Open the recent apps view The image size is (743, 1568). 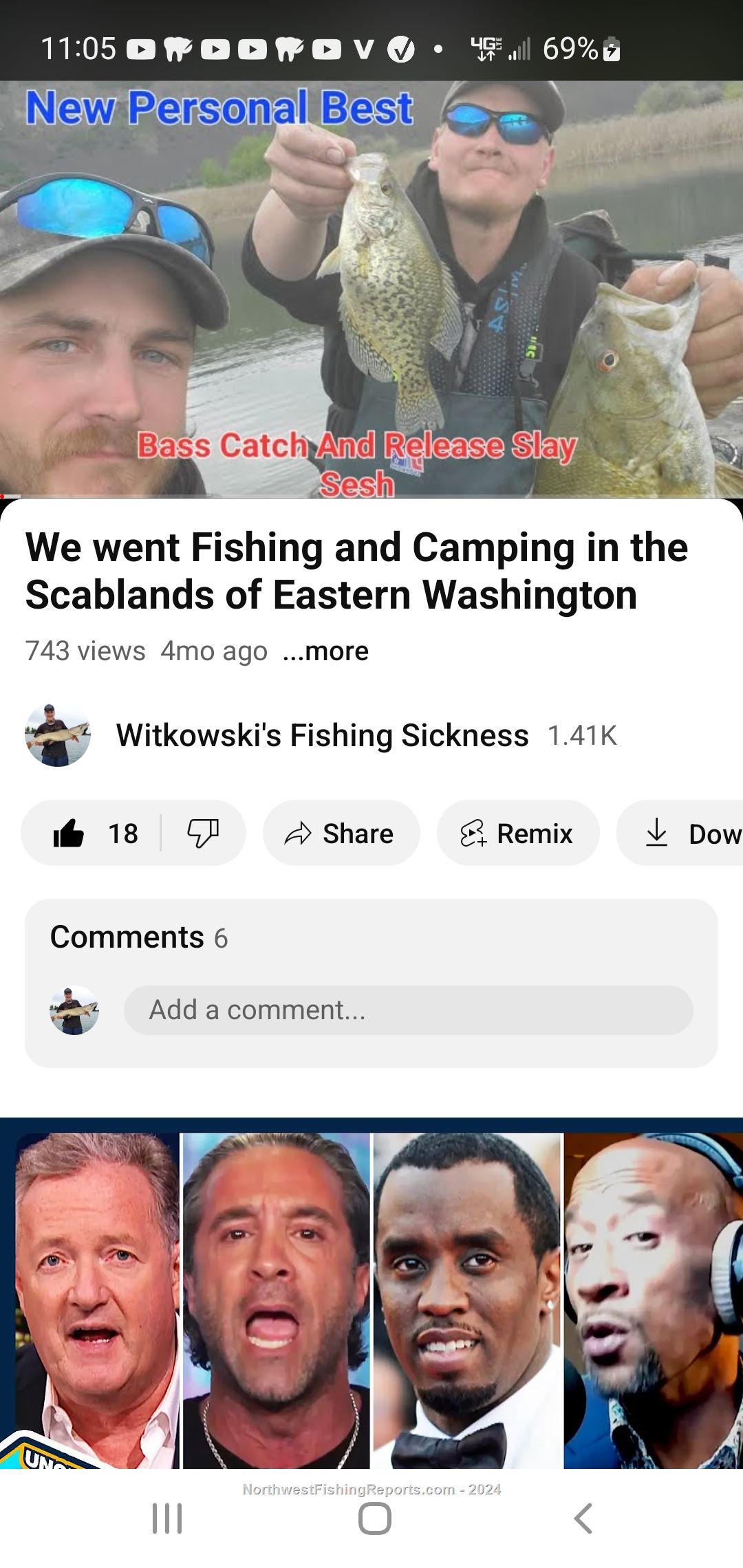pyautogui.click(x=167, y=1518)
